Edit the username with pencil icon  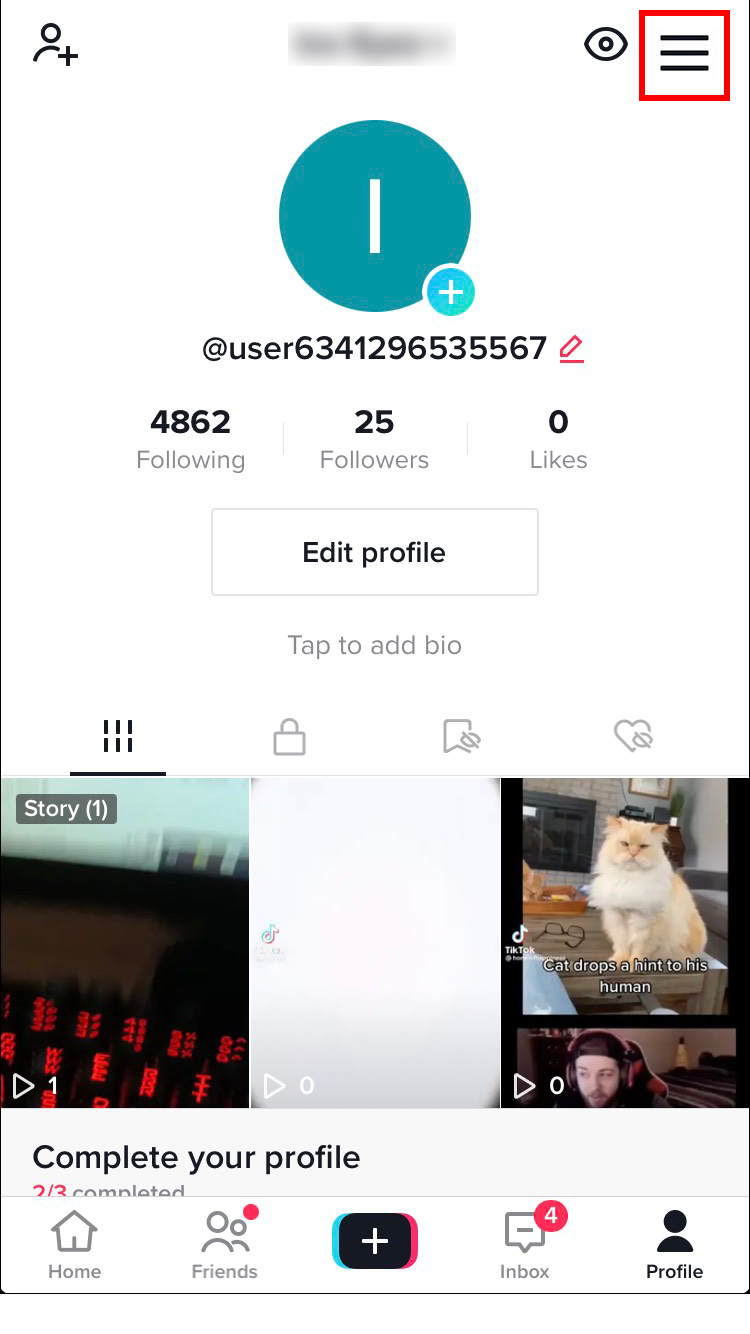point(571,349)
